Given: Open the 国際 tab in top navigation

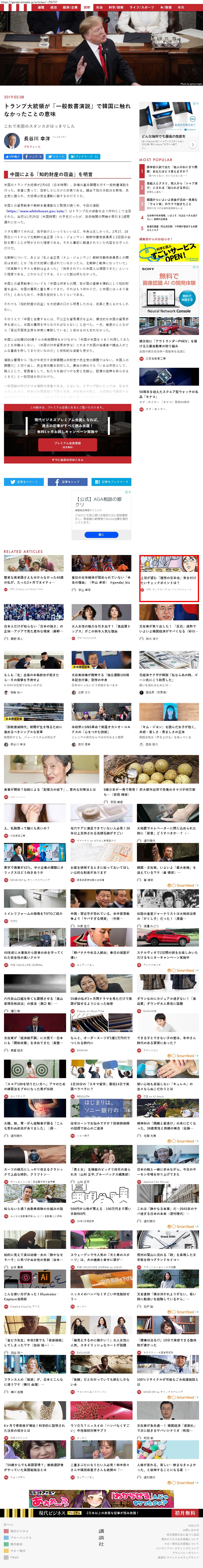Looking at the screenshot, I should click(x=87, y=7).
